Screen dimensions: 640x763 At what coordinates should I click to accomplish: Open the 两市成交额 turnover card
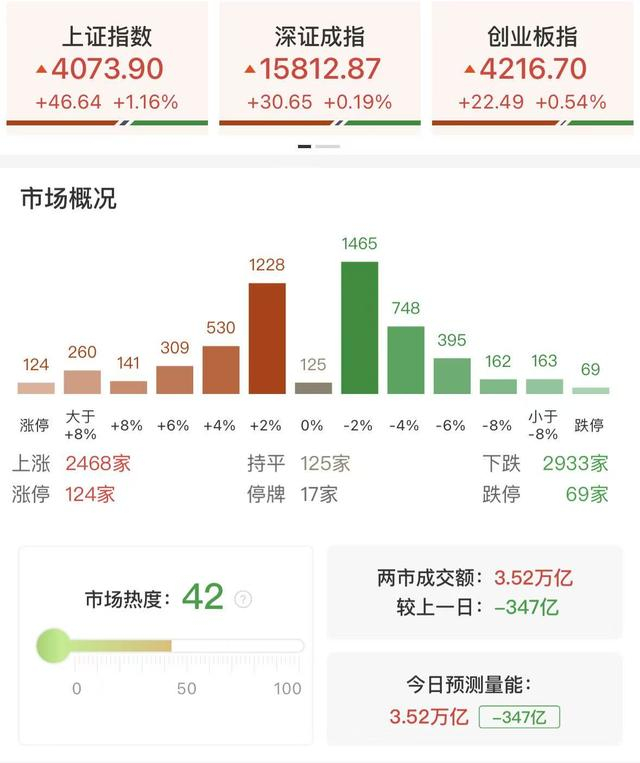[475, 593]
